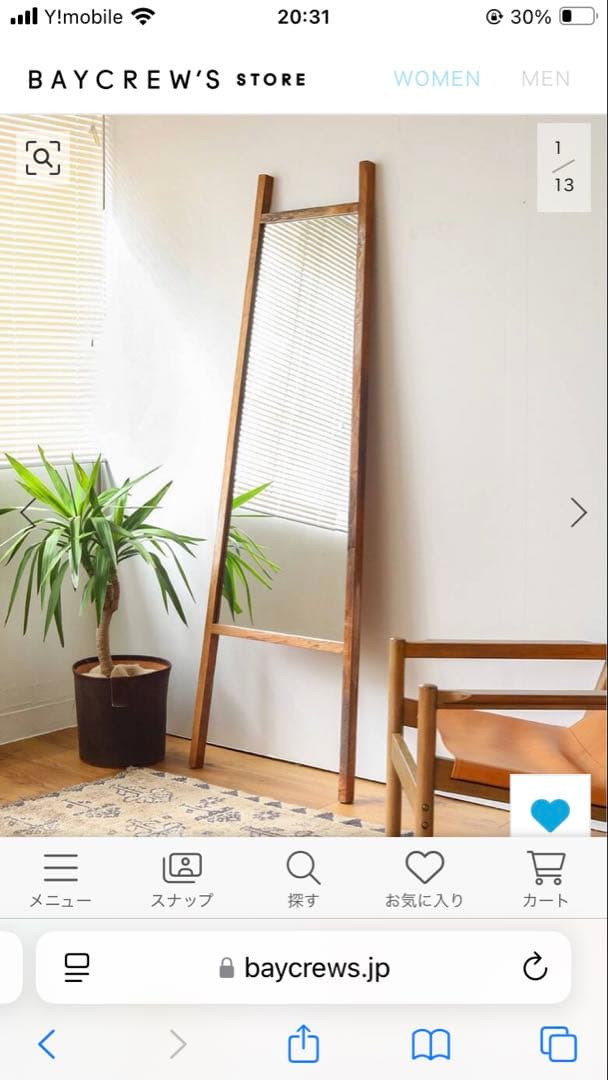Viewport: 608px width, 1080px height.
Task: Go to お気に入り favorites
Action: pos(424,880)
